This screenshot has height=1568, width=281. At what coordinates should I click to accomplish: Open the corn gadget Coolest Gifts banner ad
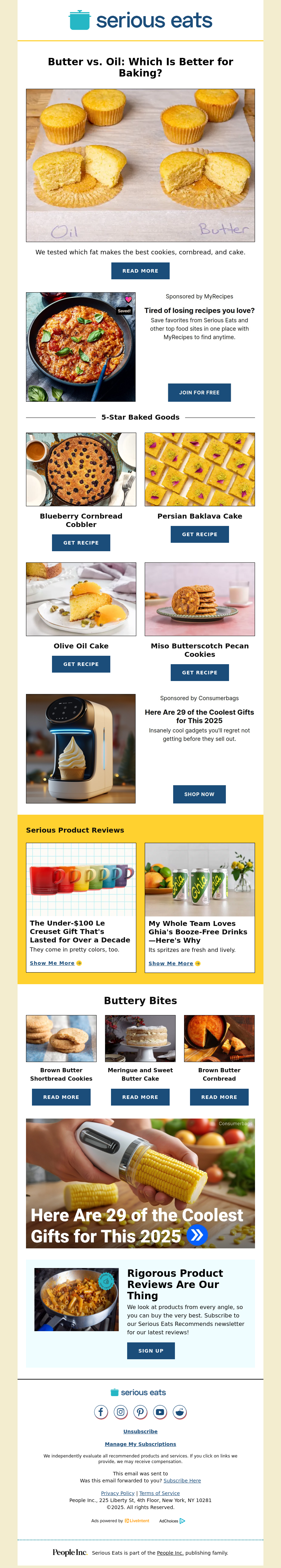(140, 1183)
